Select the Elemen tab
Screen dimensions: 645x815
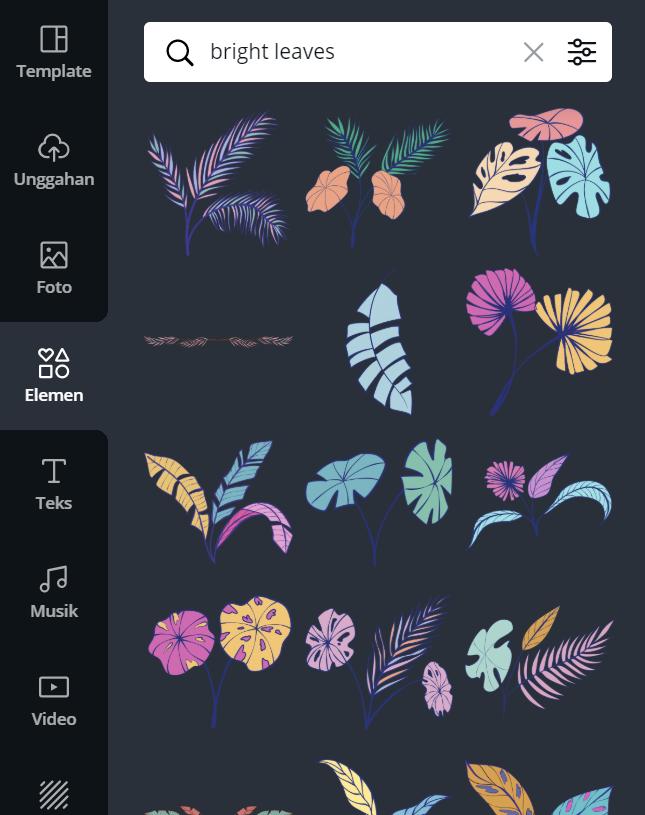[54, 375]
